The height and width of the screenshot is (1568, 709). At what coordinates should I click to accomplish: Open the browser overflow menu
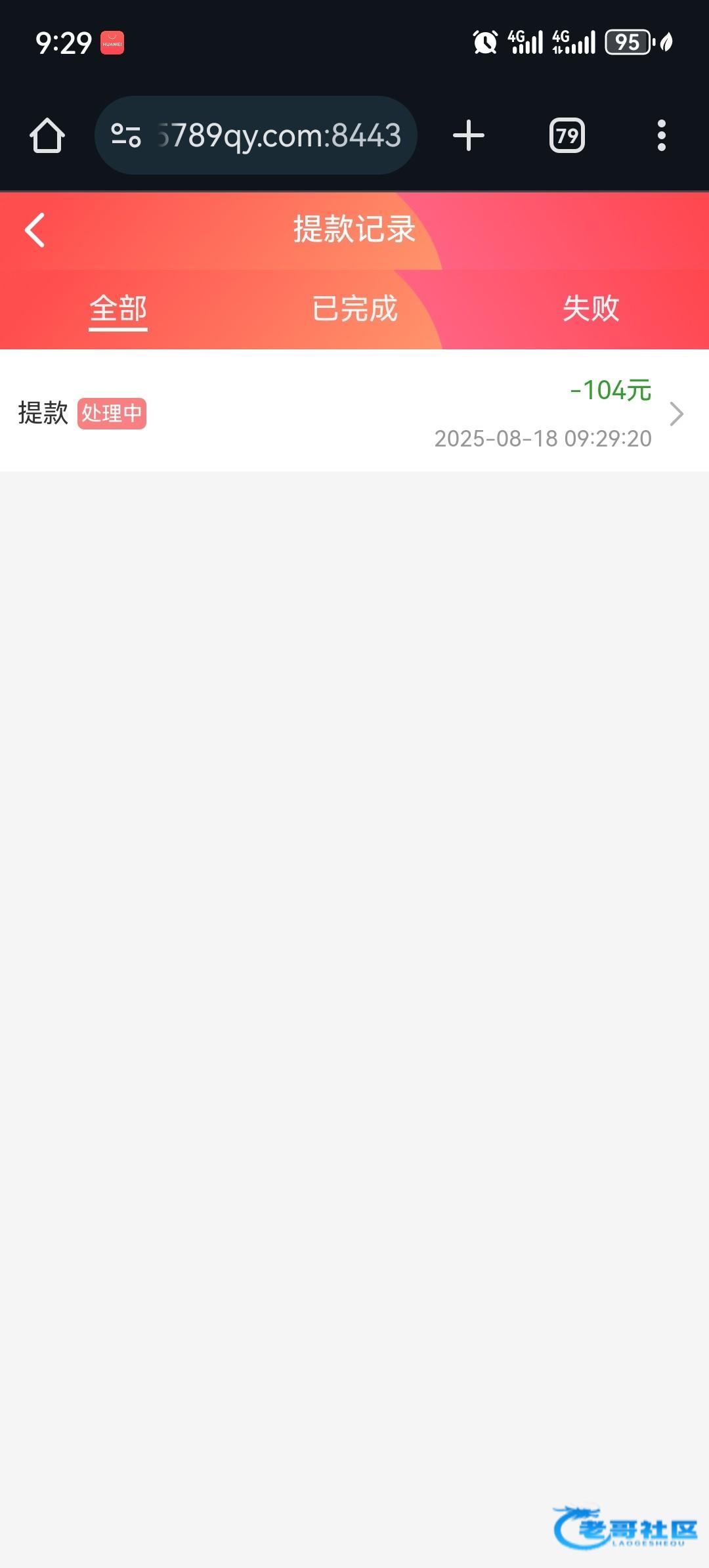[x=662, y=136]
